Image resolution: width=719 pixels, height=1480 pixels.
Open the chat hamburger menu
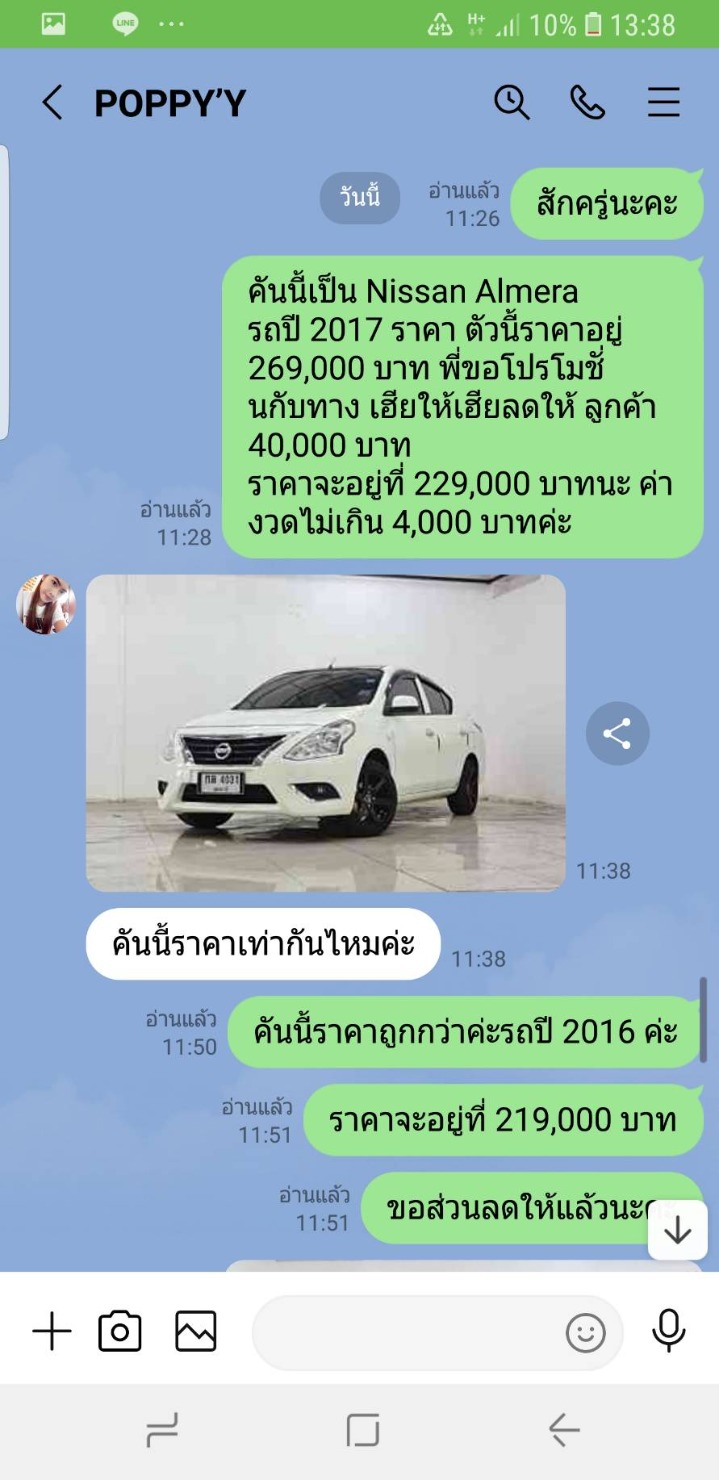coord(663,102)
